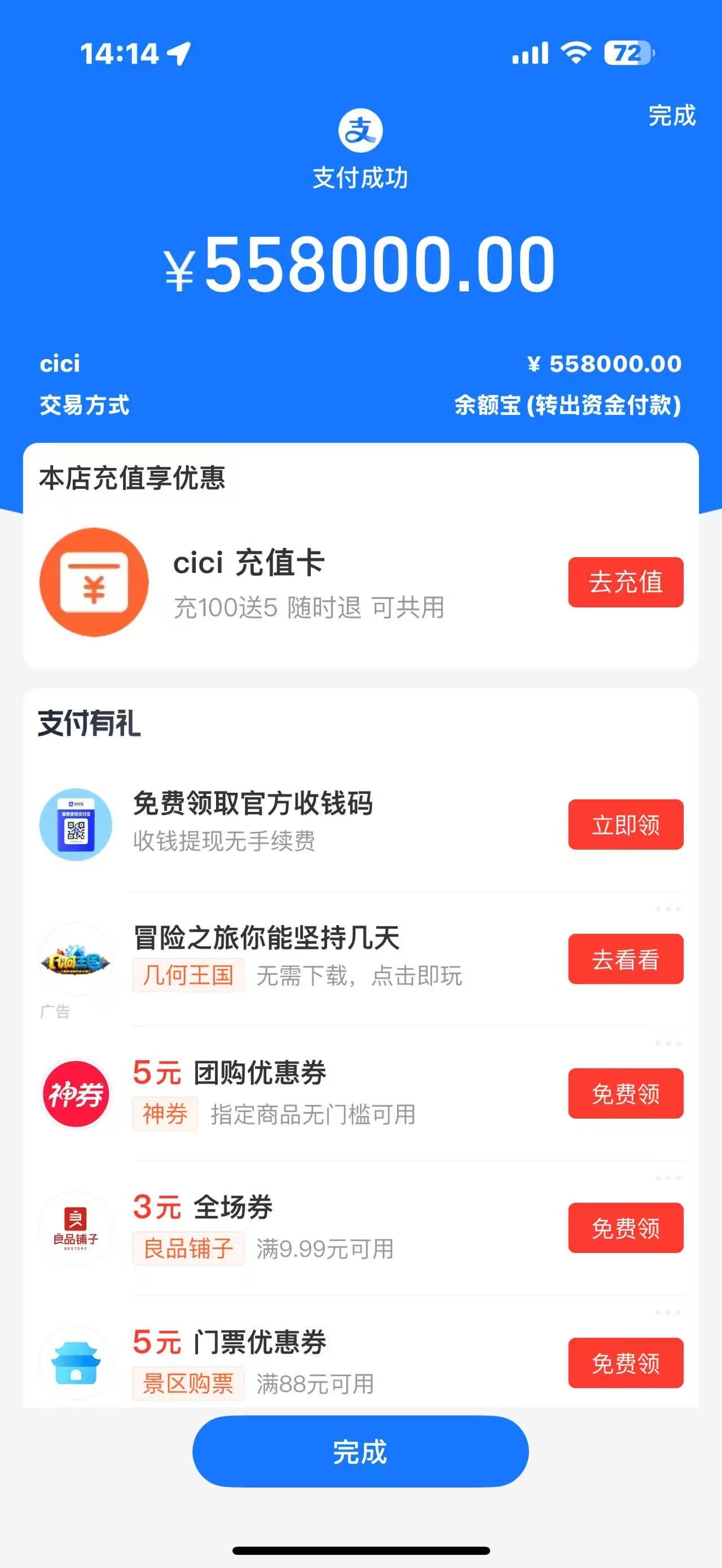Viewport: 722px width, 1568px height.
Task: Tap 去充值 for cici 充值卡
Action: [625, 582]
